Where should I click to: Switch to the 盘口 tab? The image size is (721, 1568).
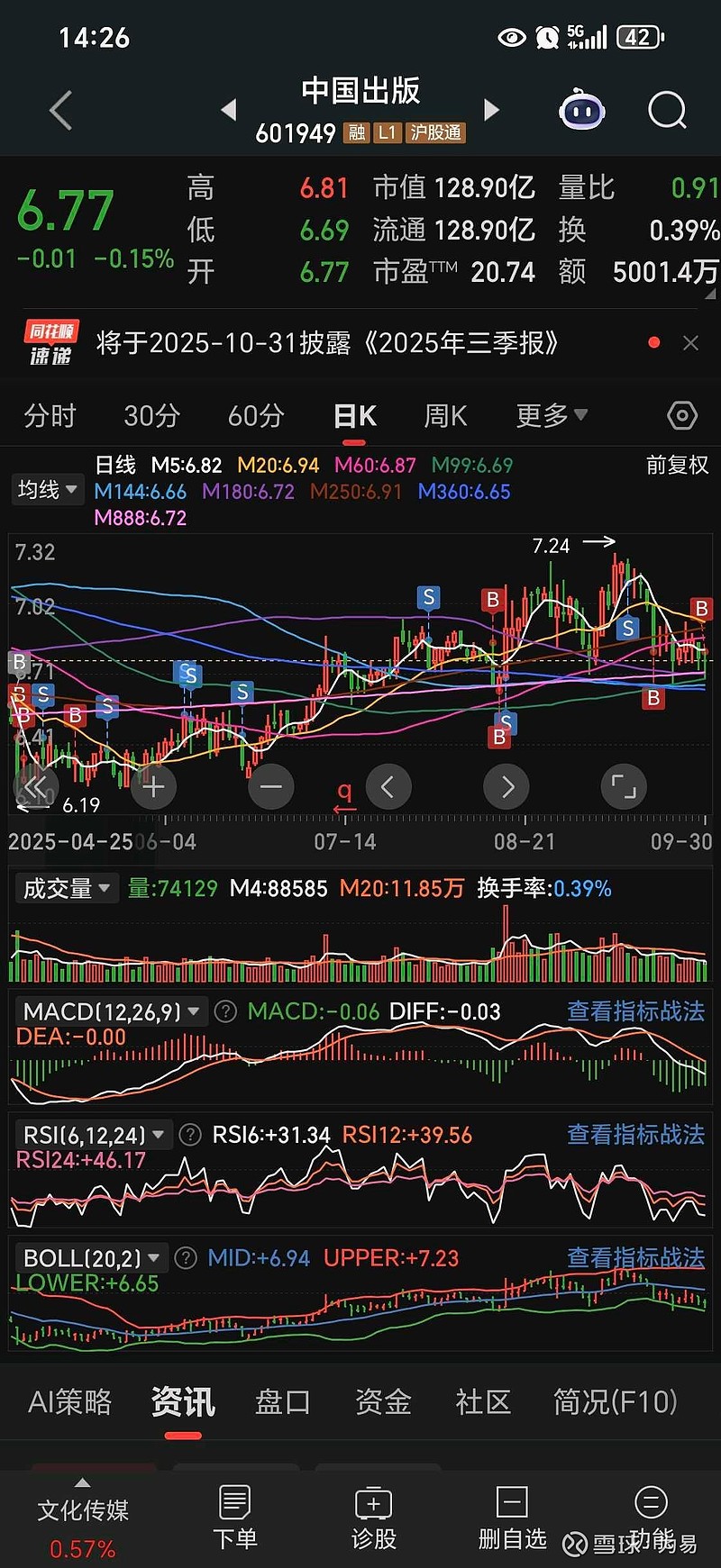(283, 1401)
